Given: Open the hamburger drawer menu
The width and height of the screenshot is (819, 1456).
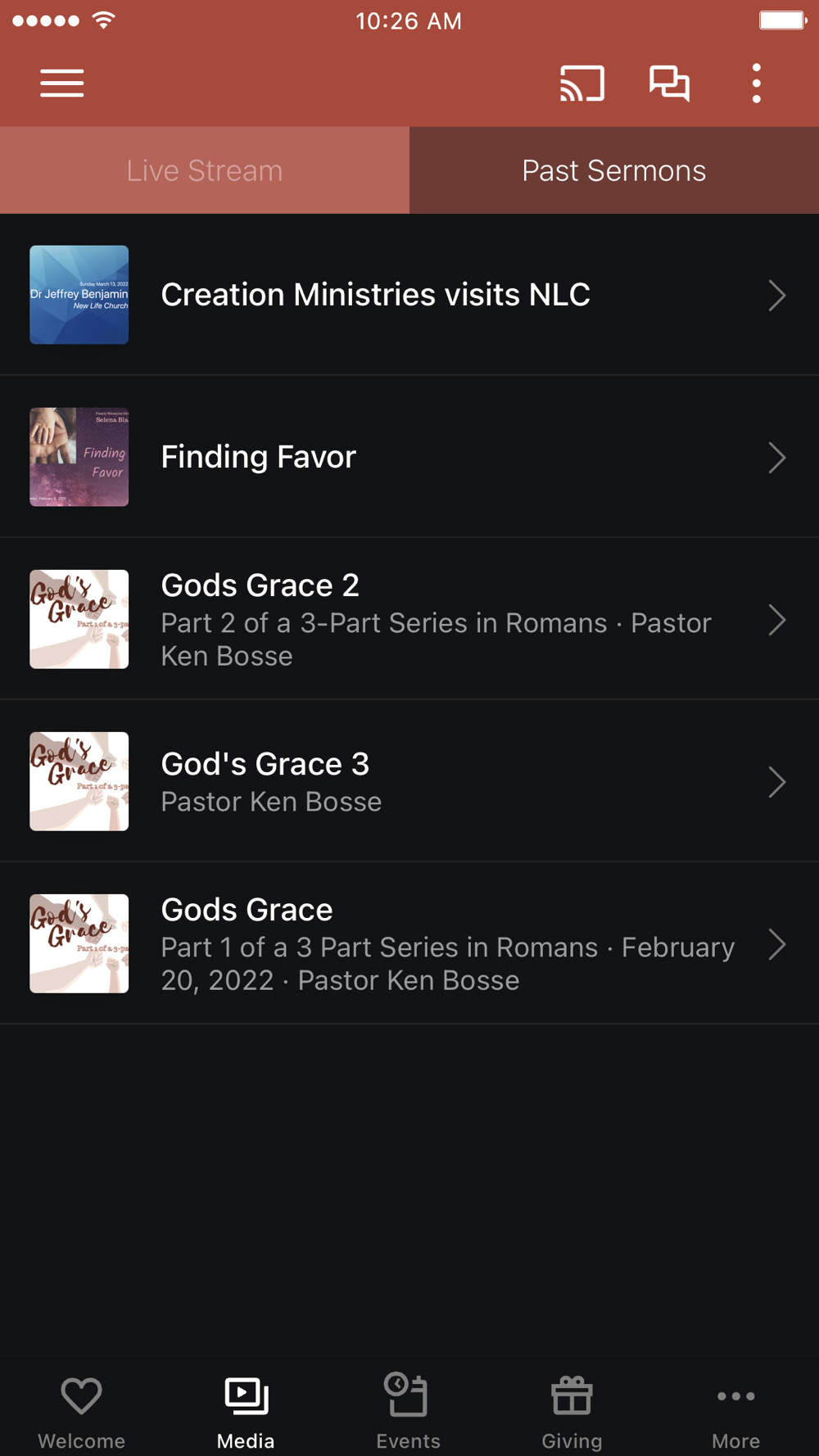Looking at the screenshot, I should click(x=62, y=84).
